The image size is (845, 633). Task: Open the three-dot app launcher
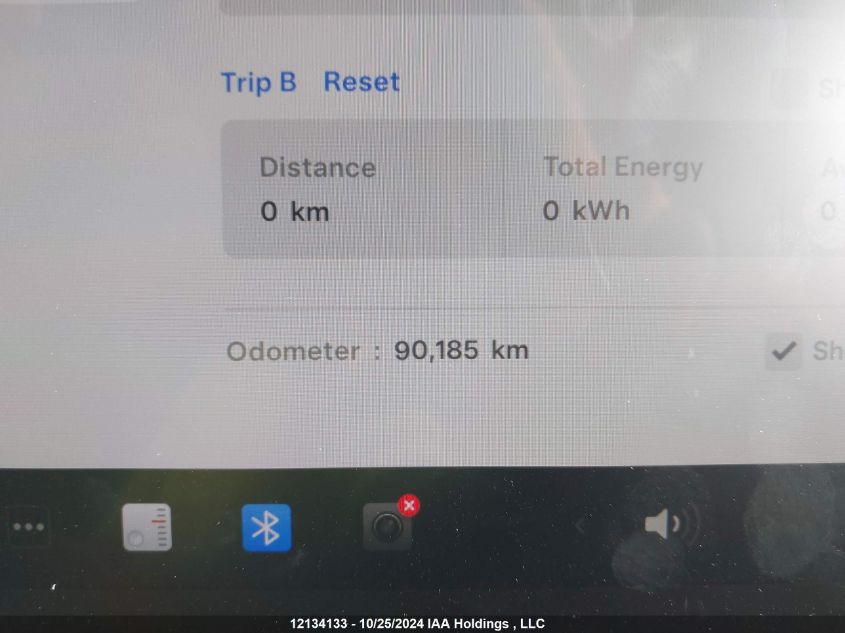pos(28,526)
